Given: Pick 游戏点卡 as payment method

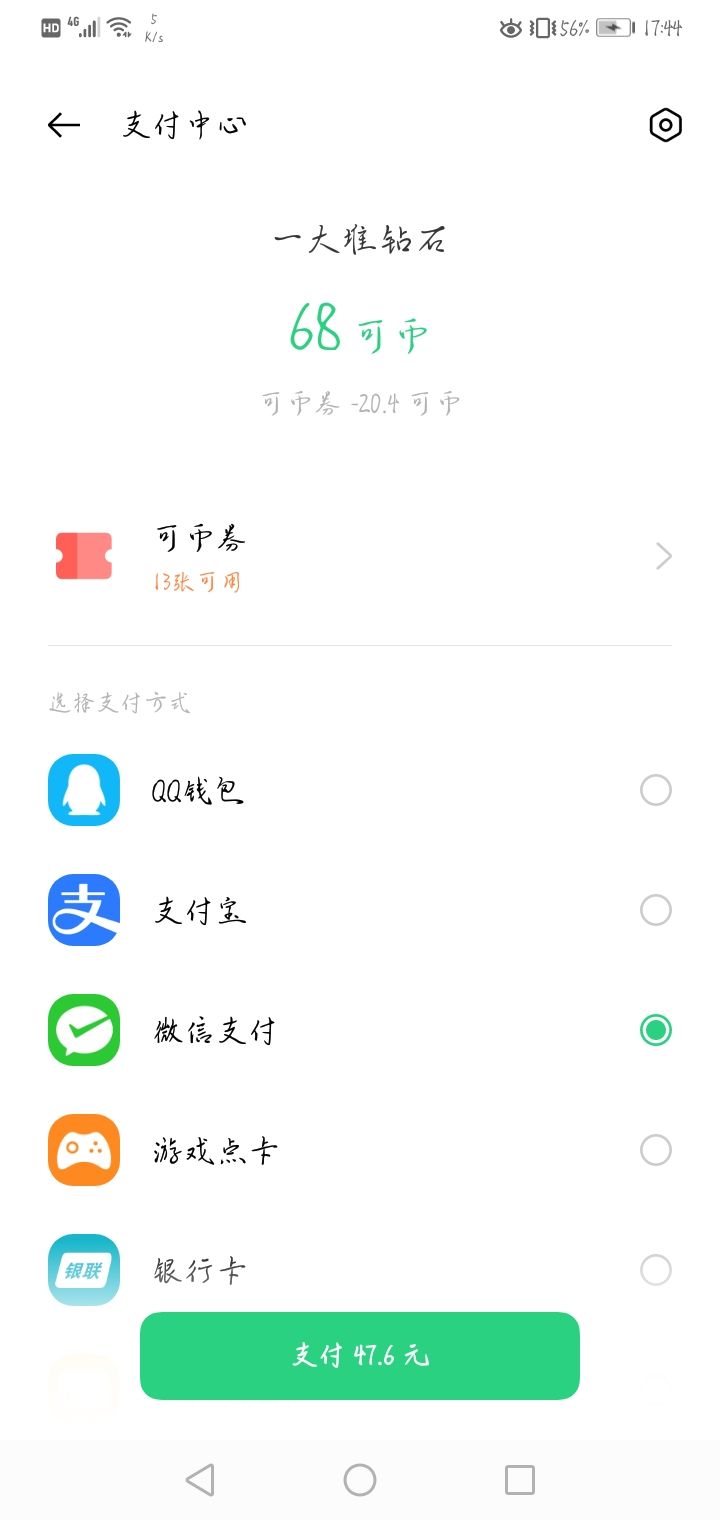Looking at the screenshot, I should point(655,1150).
